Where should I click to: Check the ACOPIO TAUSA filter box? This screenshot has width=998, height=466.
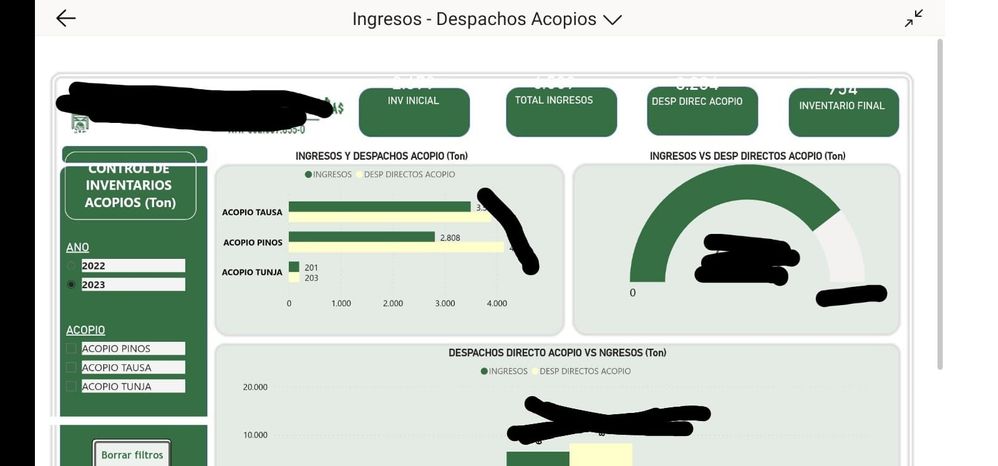[72, 368]
